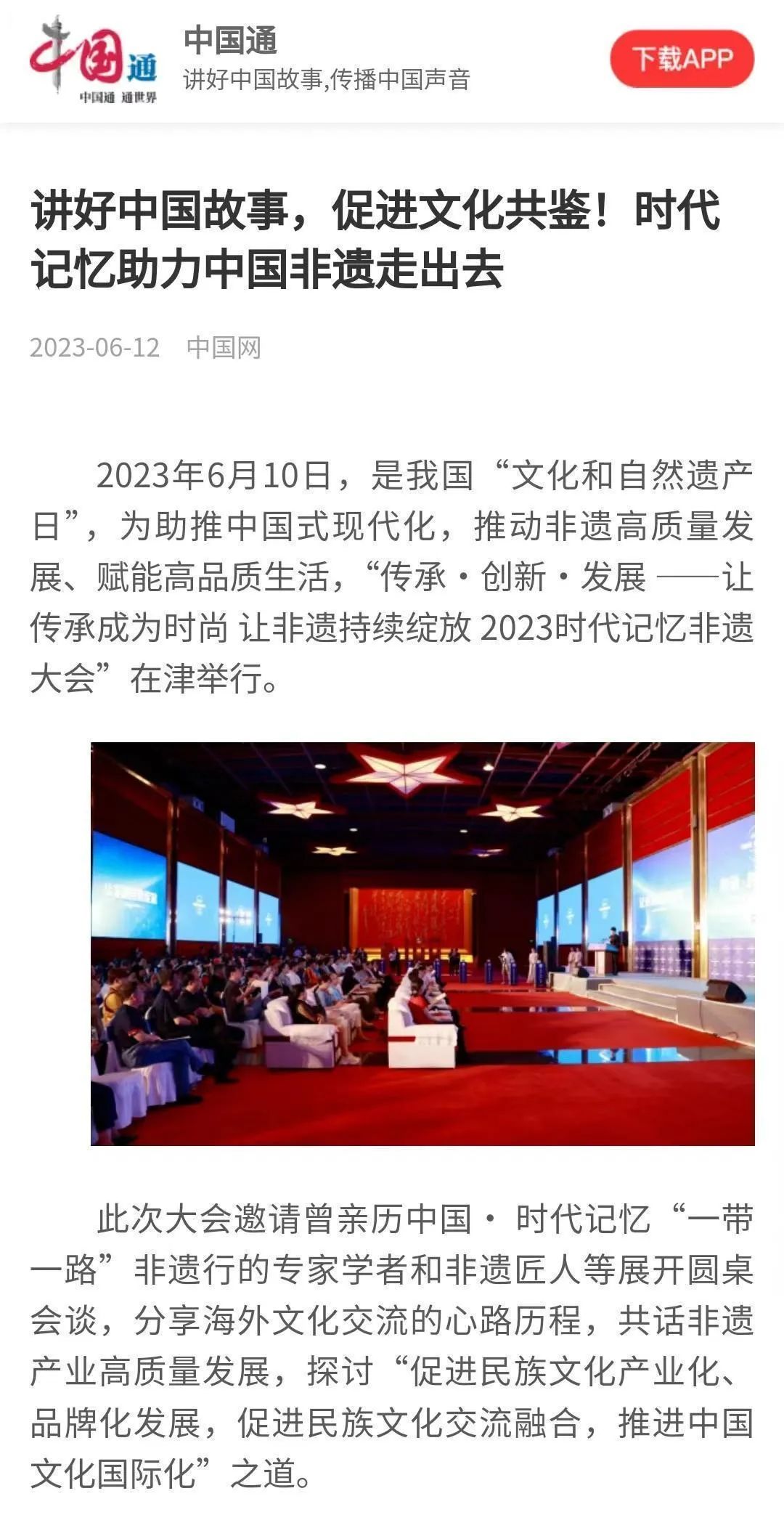Open the conference hall photo

(422, 943)
